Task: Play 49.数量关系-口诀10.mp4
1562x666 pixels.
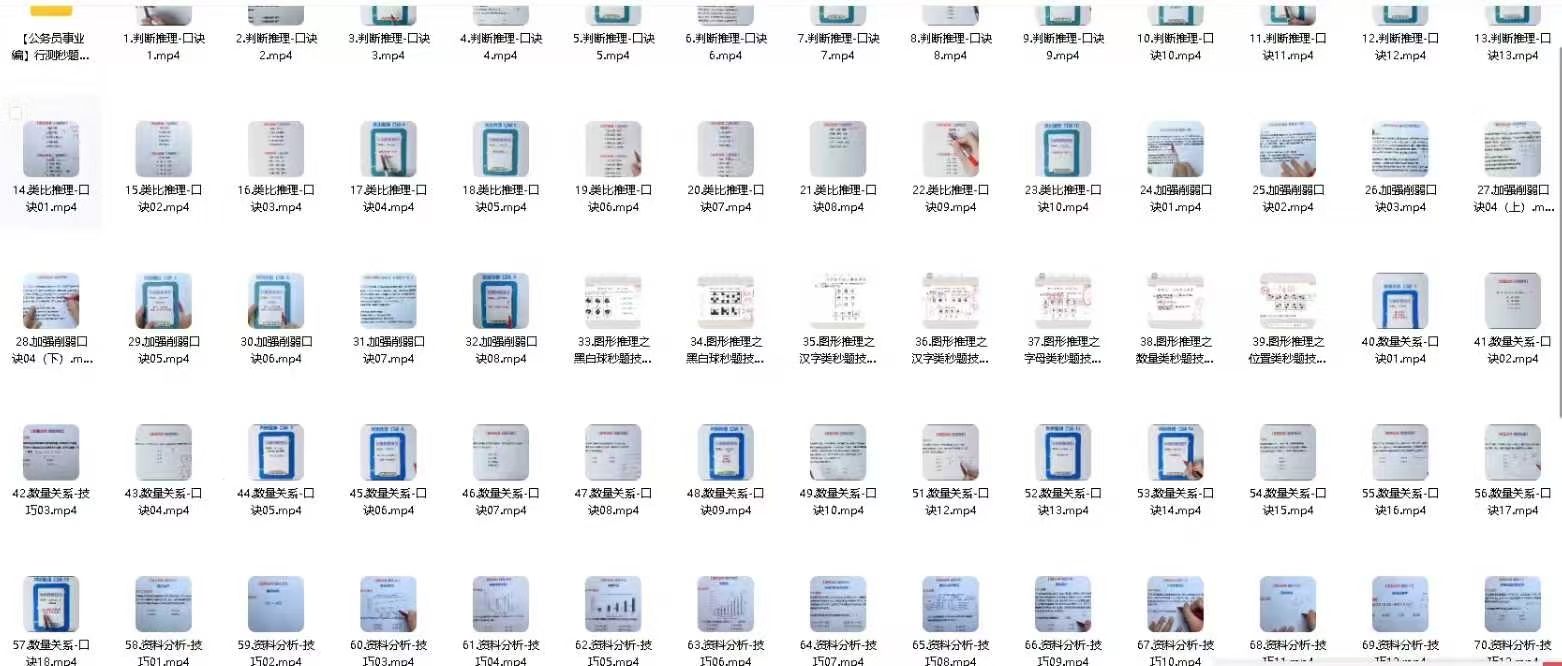Action: 838,453
